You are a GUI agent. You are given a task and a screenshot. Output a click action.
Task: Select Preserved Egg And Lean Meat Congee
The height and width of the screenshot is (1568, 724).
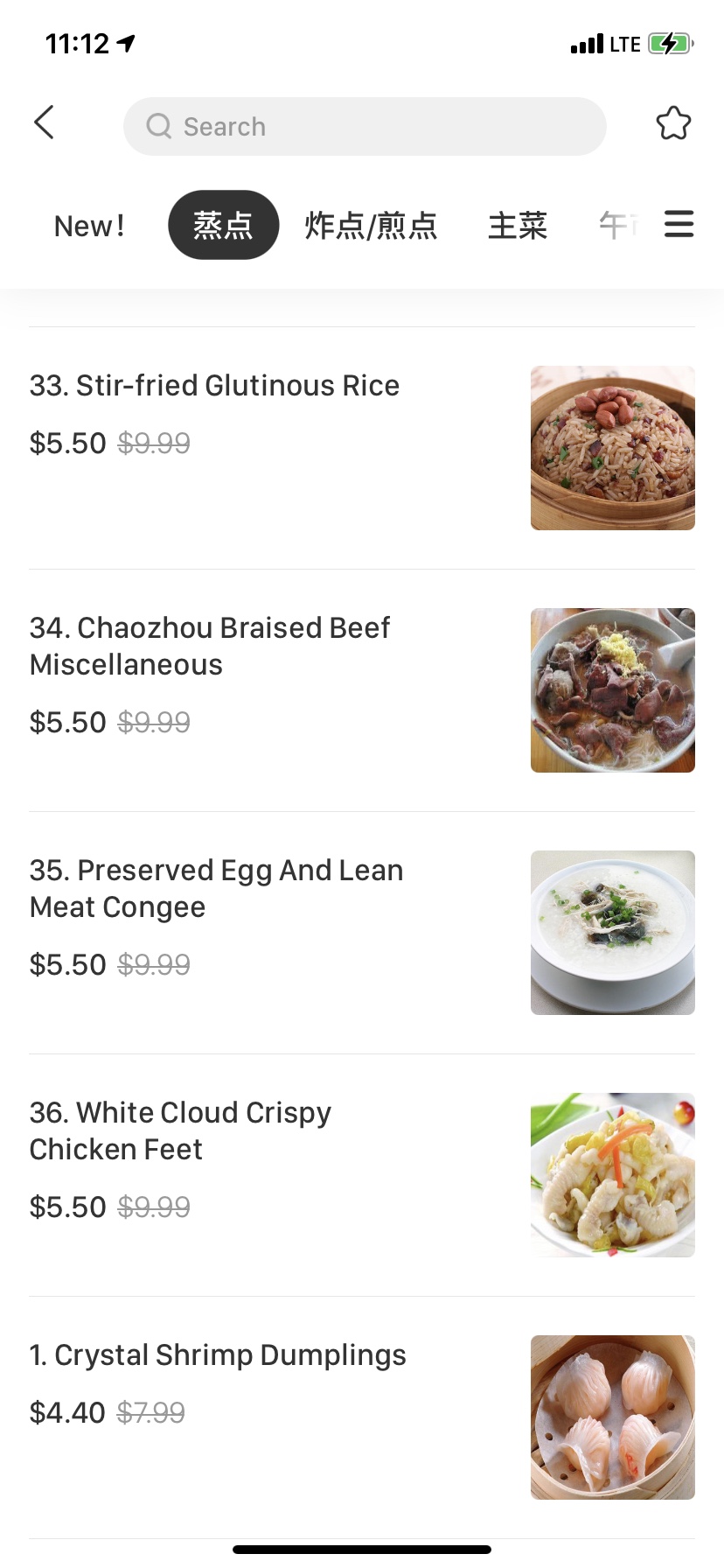(x=216, y=888)
